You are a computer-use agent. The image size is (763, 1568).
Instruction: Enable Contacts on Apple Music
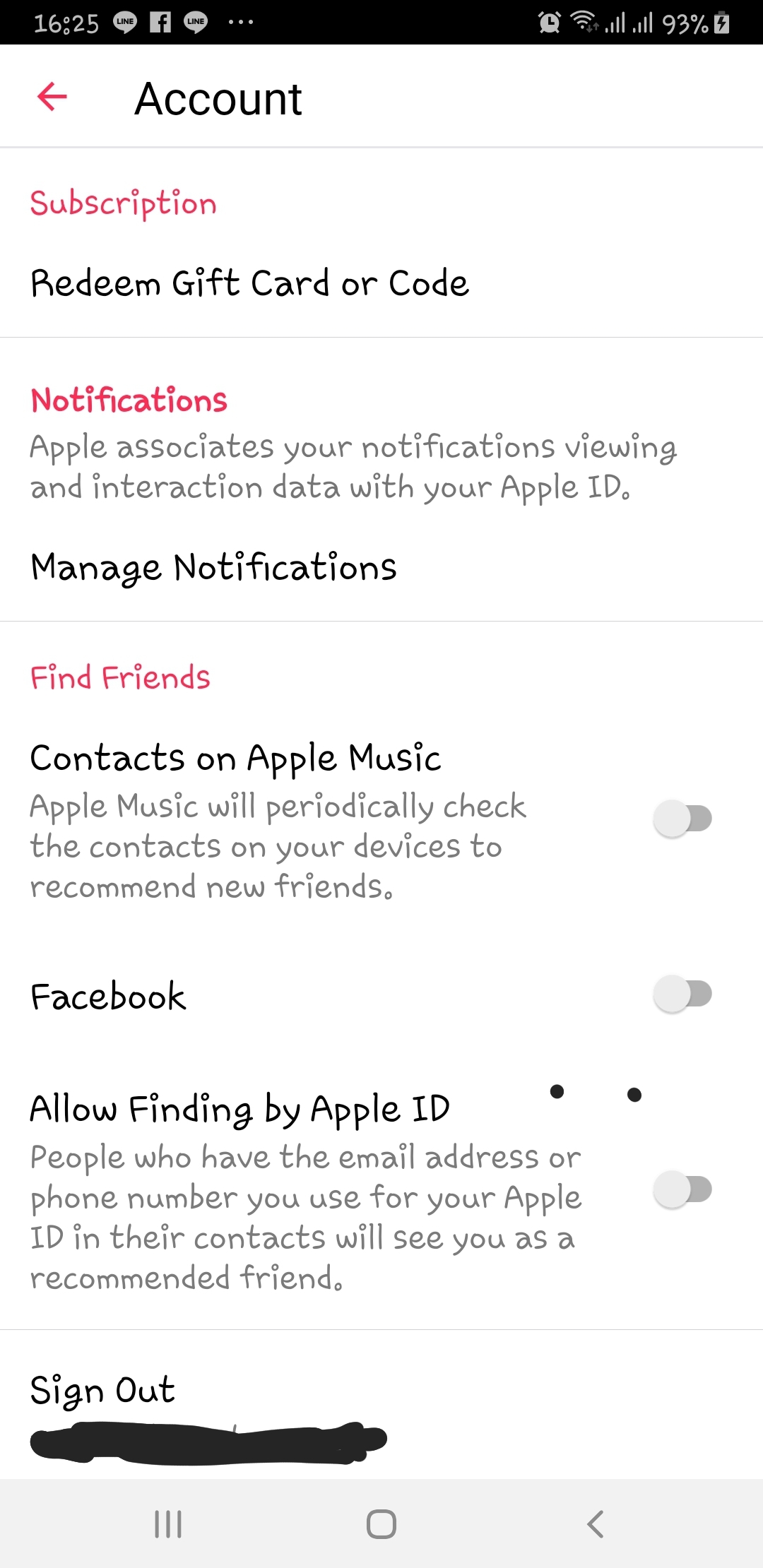[x=683, y=818]
